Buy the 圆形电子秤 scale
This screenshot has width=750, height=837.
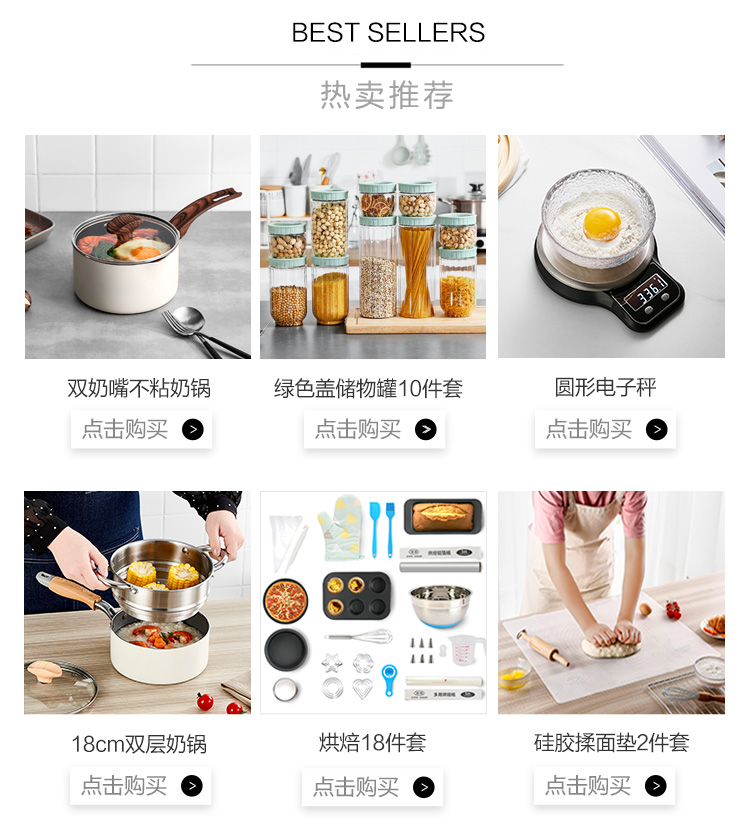pos(605,430)
